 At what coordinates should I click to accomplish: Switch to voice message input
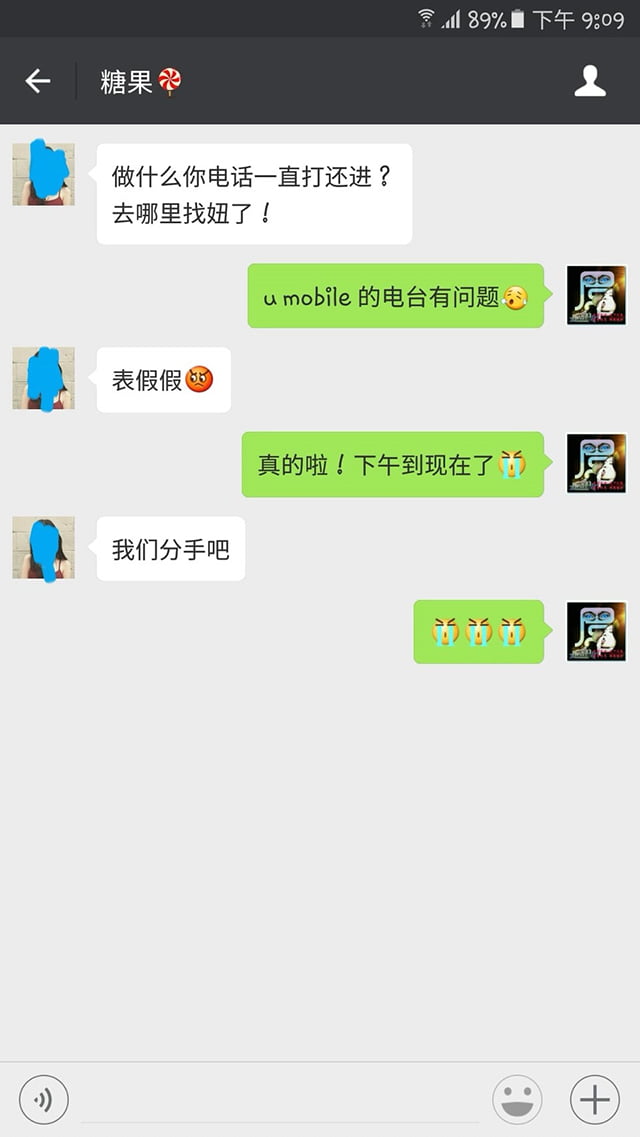[43, 1100]
